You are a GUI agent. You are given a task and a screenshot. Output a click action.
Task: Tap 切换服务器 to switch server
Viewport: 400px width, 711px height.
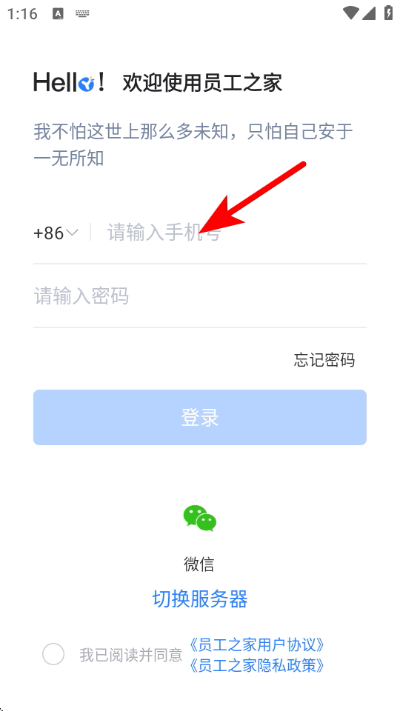click(x=200, y=599)
